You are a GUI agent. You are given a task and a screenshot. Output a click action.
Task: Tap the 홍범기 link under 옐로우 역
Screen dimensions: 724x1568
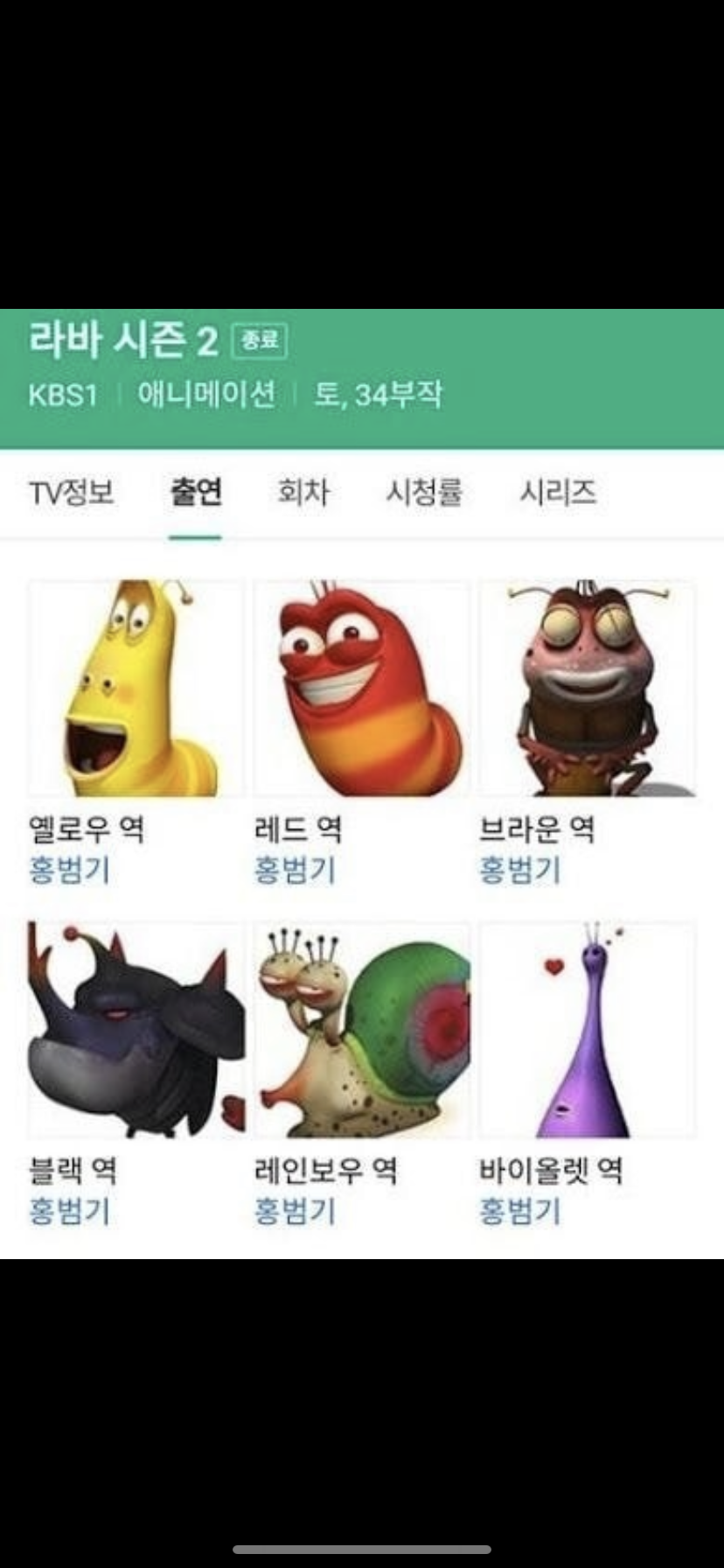[69, 871]
